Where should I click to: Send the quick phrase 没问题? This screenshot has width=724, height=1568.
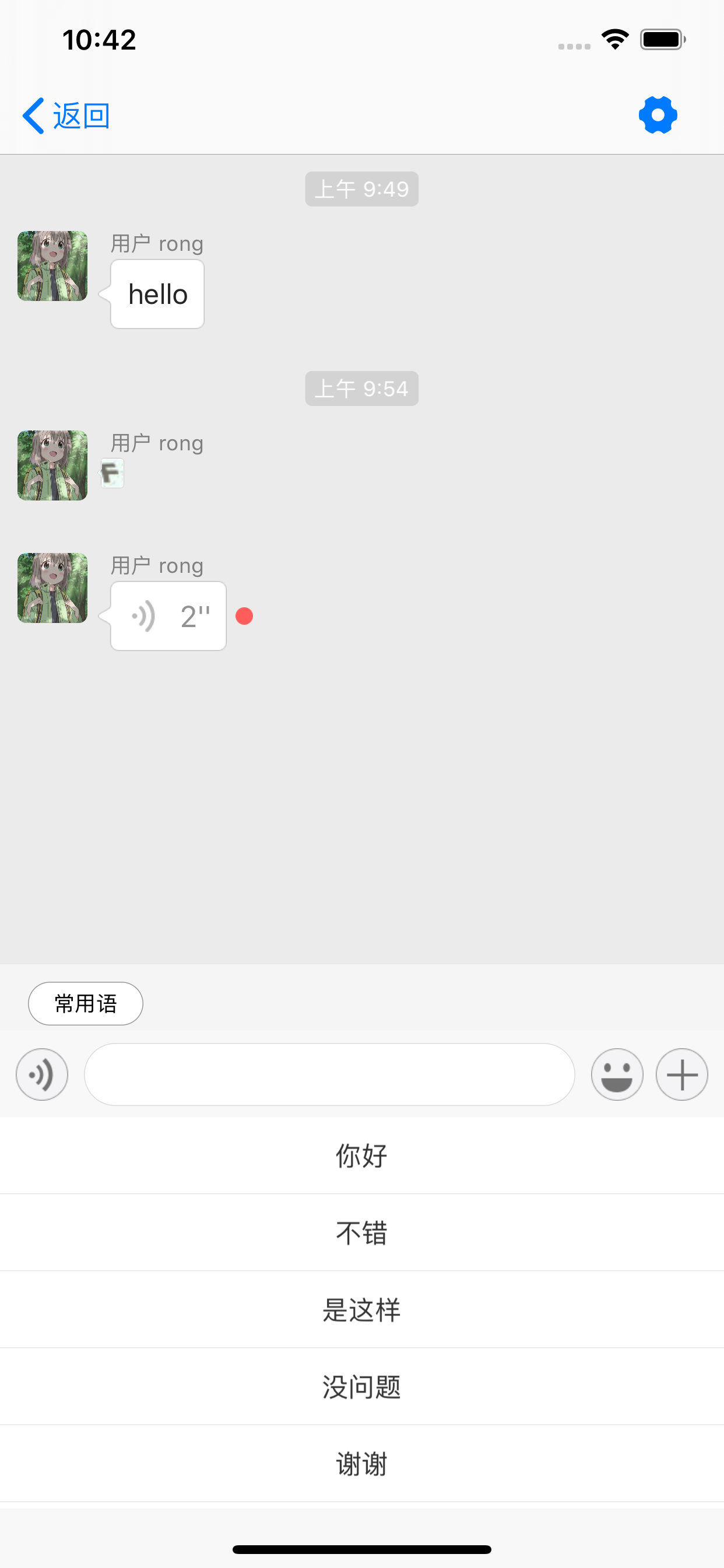362,1387
